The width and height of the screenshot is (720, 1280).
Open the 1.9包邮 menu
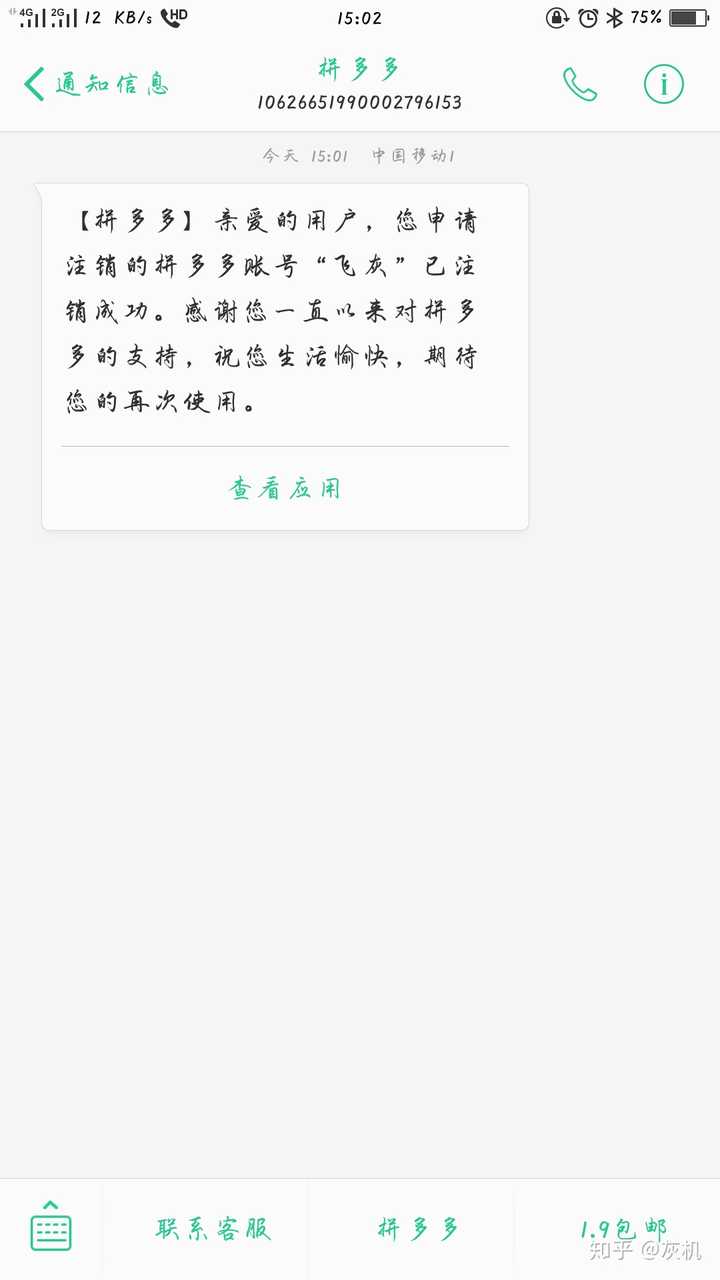click(x=622, y=1228)
